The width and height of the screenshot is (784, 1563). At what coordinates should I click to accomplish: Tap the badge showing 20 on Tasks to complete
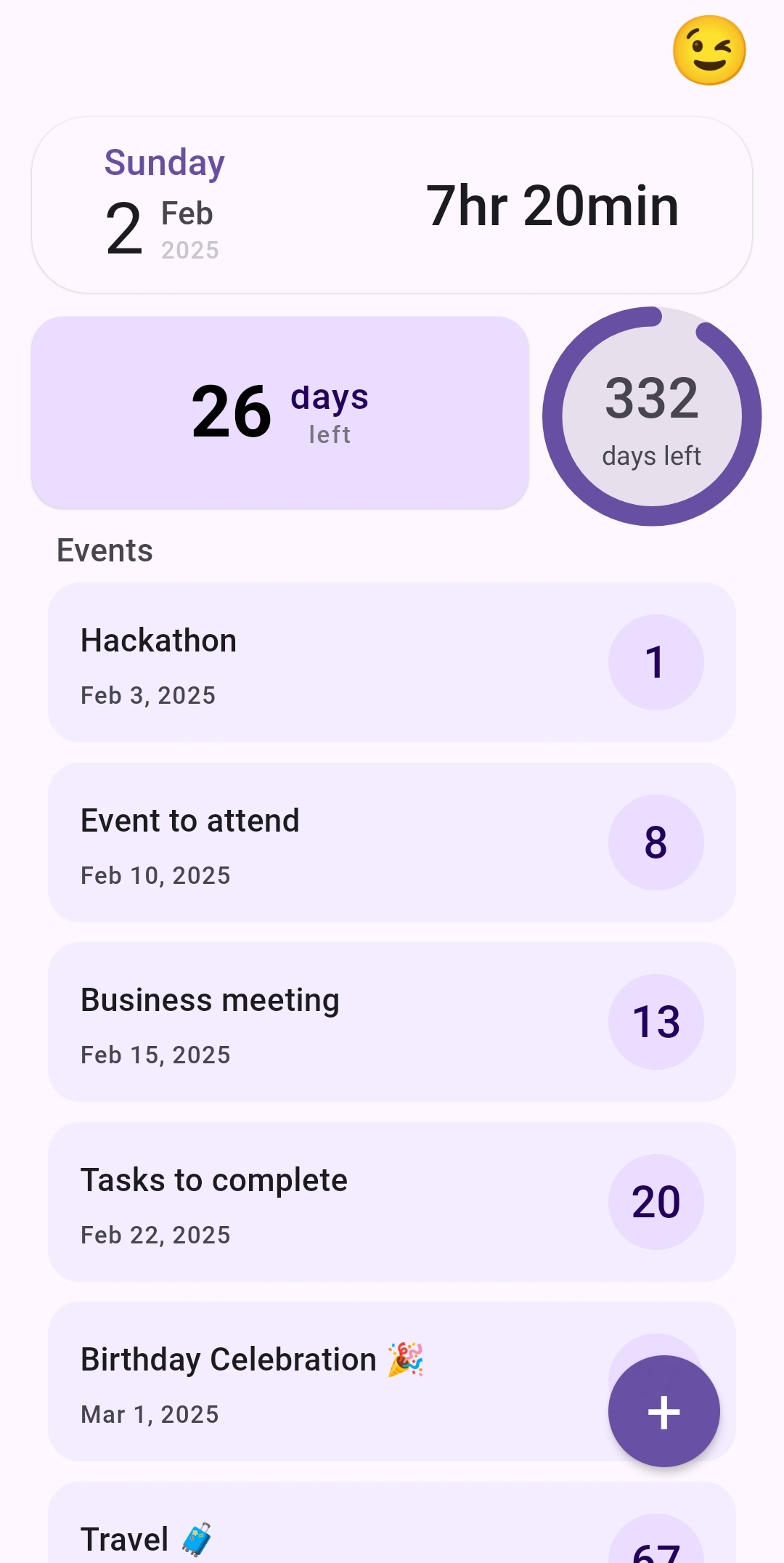pyautogui.click(x=656, y=1201)
